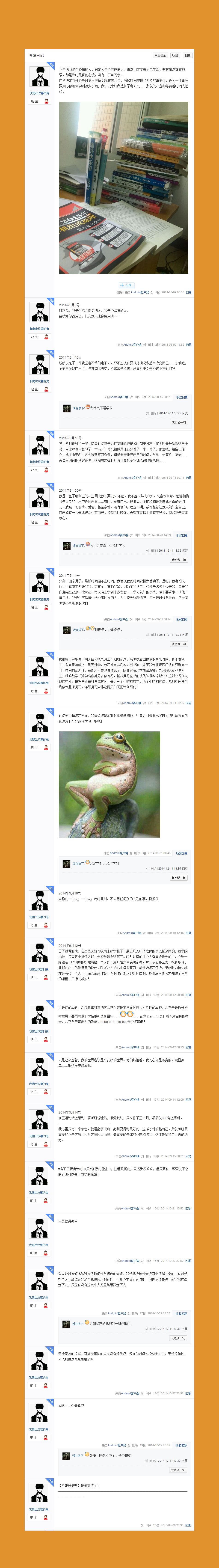Open the books photo in first post

(x=124, y=187)
